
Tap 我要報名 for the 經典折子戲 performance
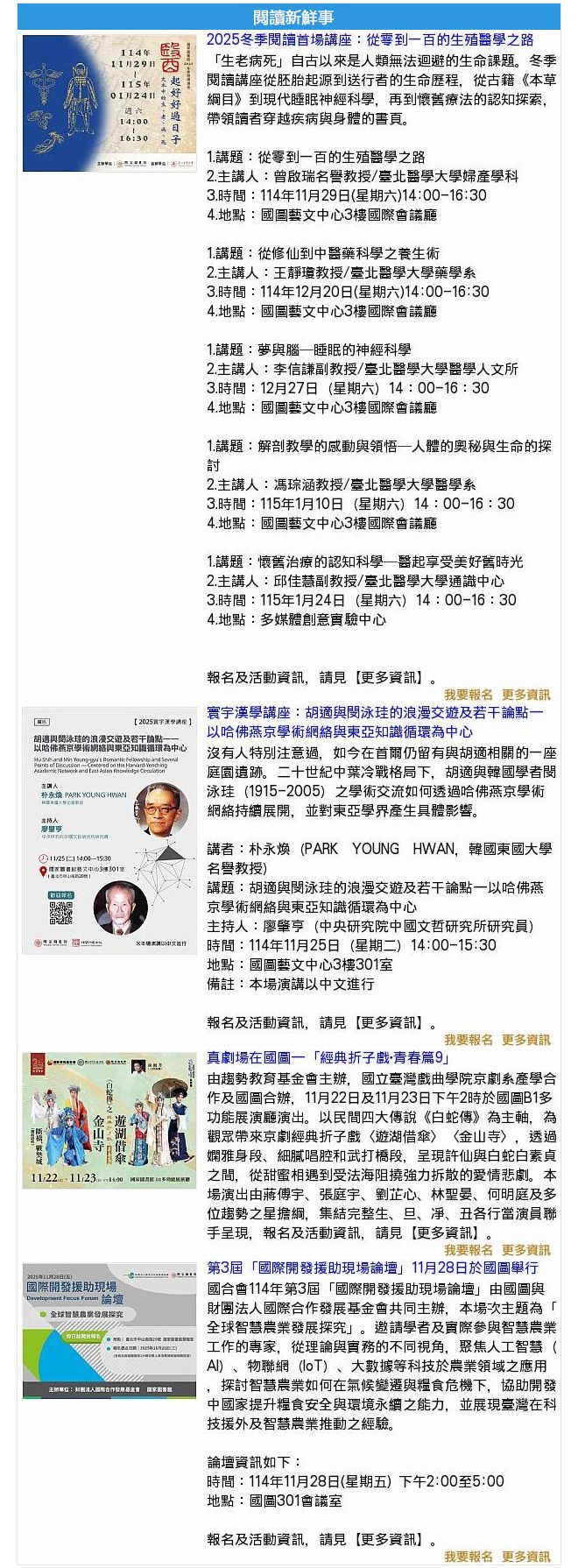(469, 1250)
